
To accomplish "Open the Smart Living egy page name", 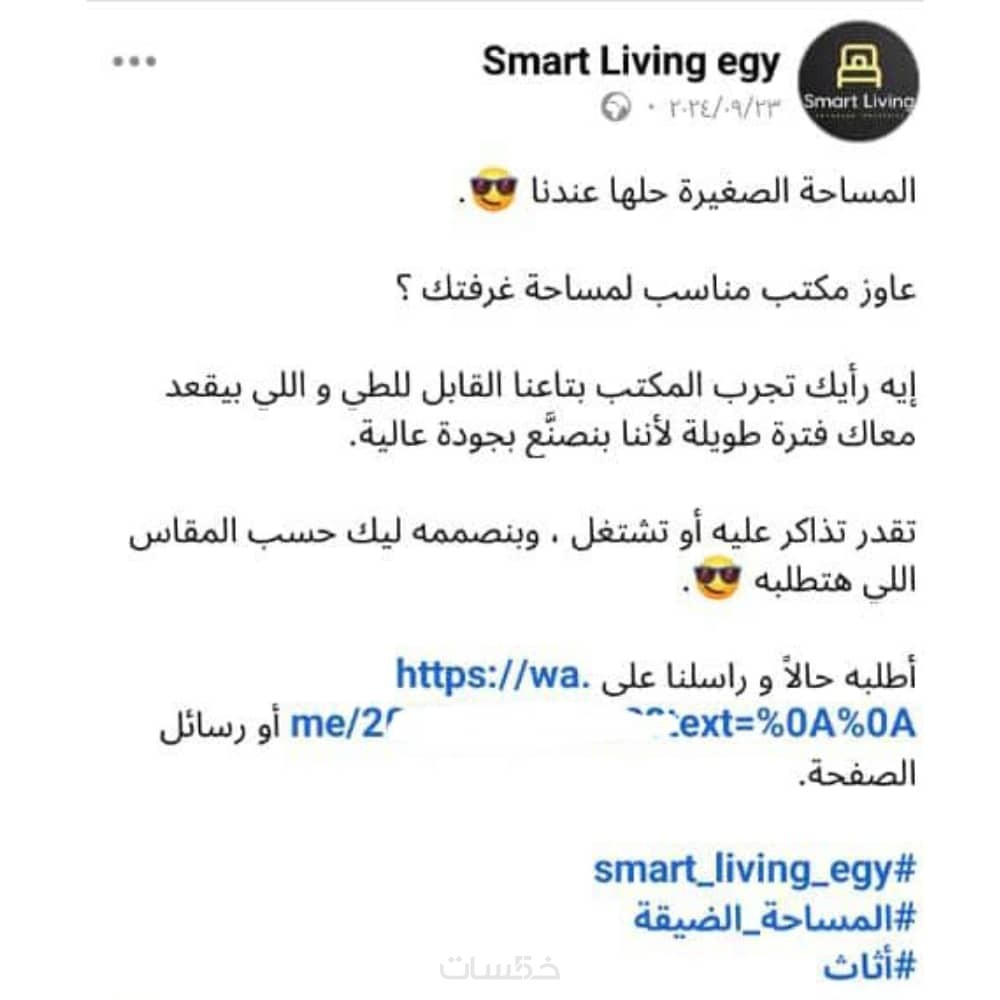I will pos(630,62).
